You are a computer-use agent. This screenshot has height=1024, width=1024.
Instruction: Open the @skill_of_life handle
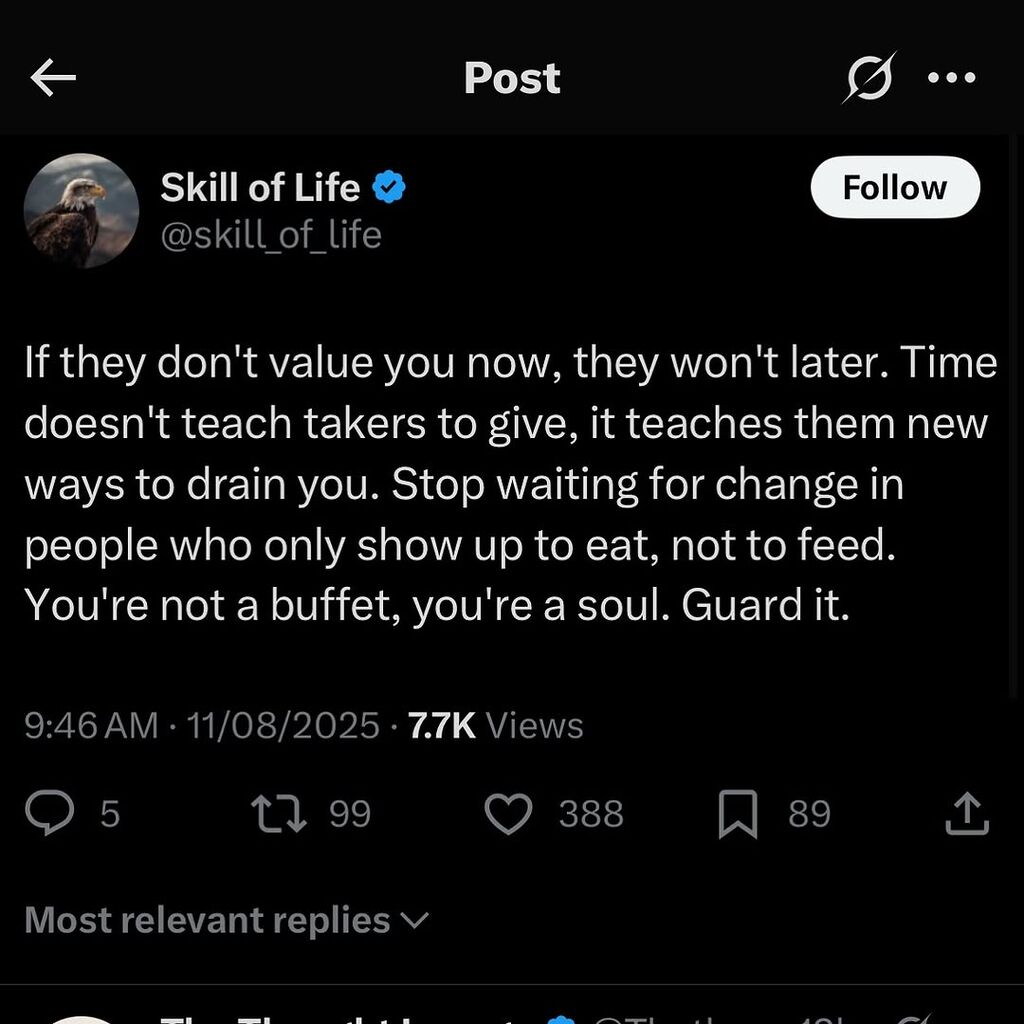(271, 236)
